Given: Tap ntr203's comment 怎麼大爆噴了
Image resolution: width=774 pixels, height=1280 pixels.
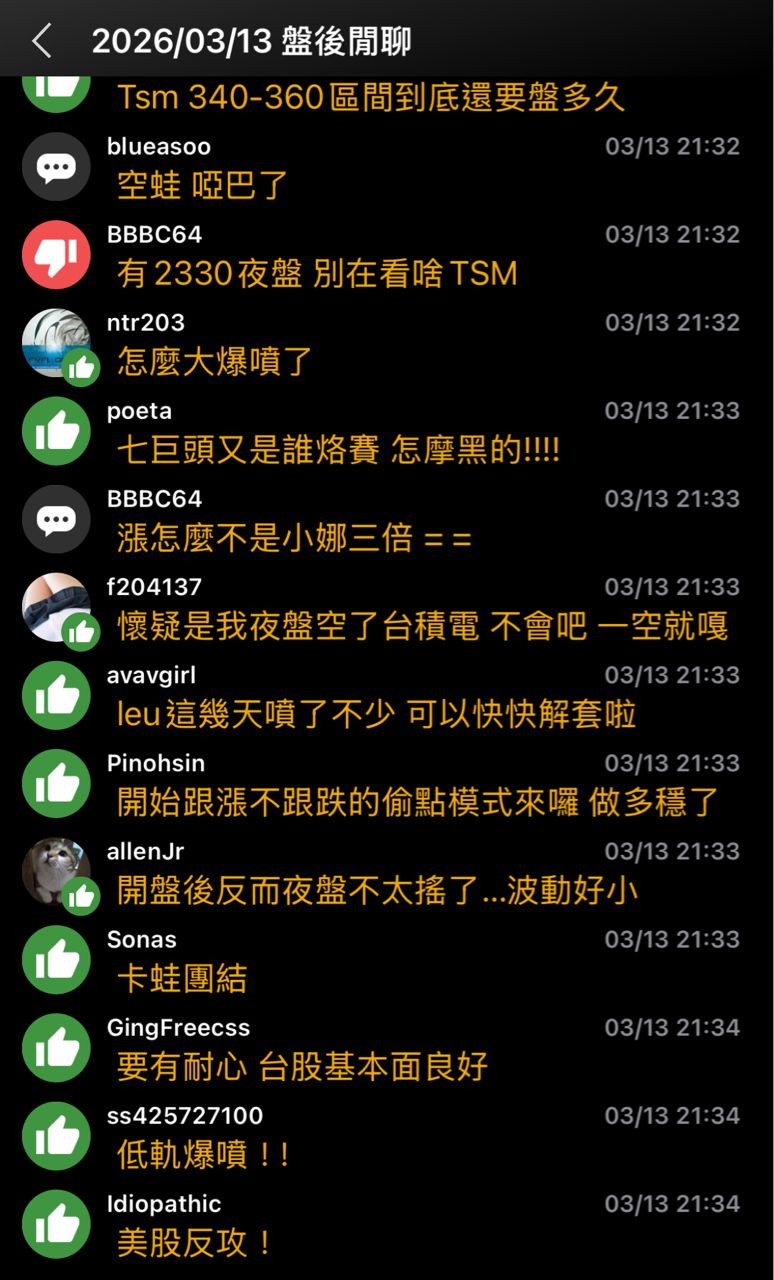Looking at the screenshot, I should pyautogui.click(x=215, y=361).
